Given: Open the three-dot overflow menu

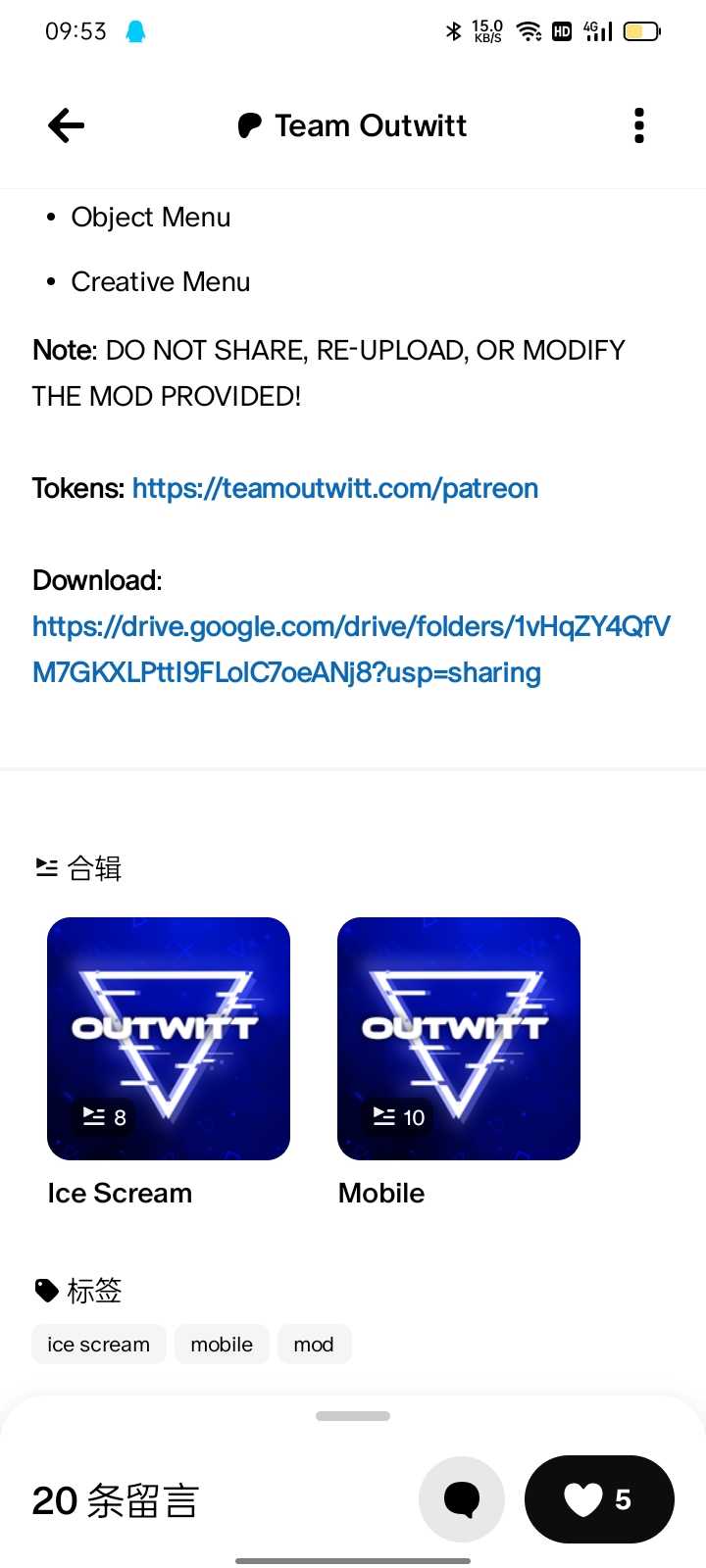Looking at the screenshot, I should tap(639, 125).
